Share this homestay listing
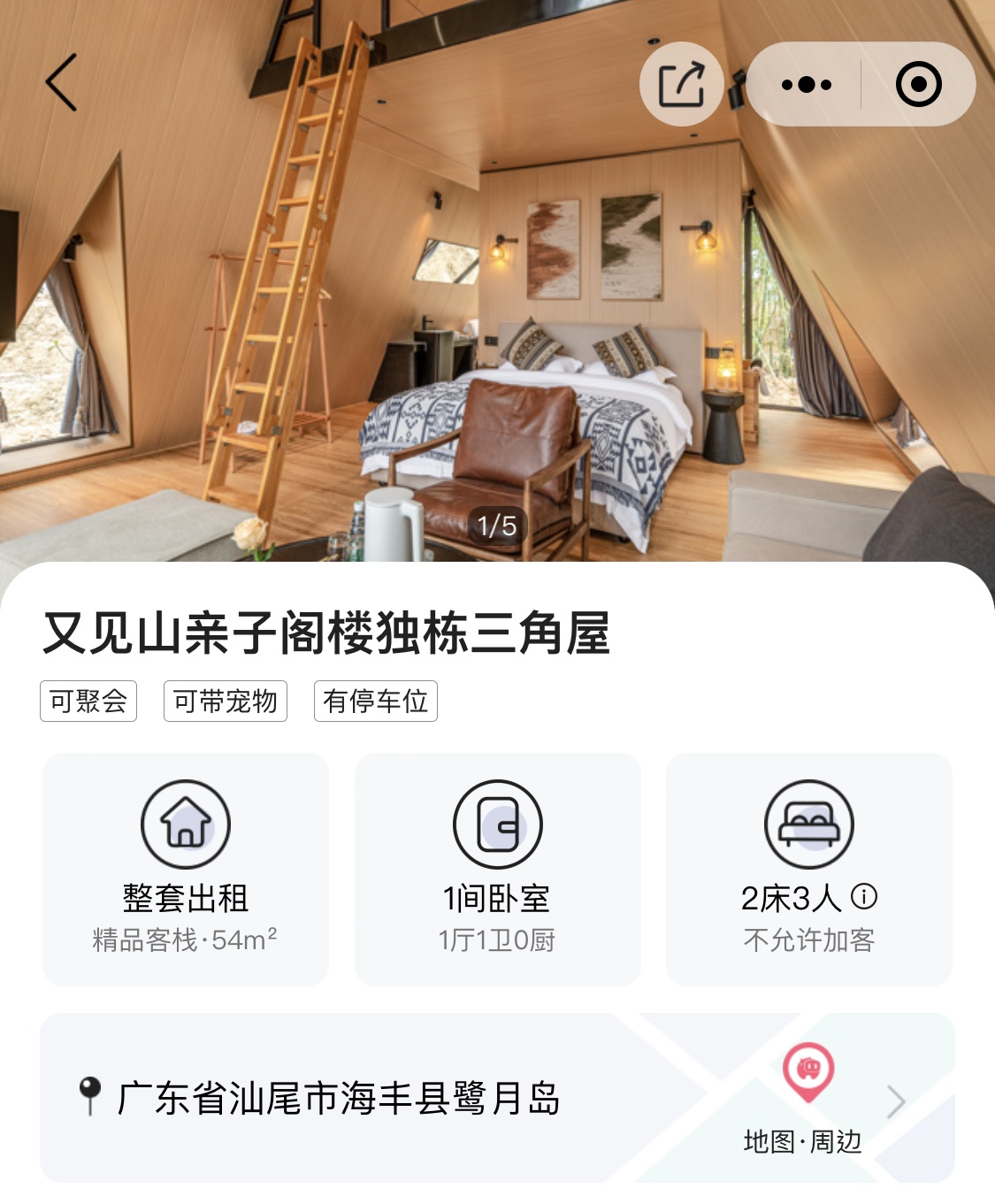Screen dimensions: 995x1204 coord(681,84)
